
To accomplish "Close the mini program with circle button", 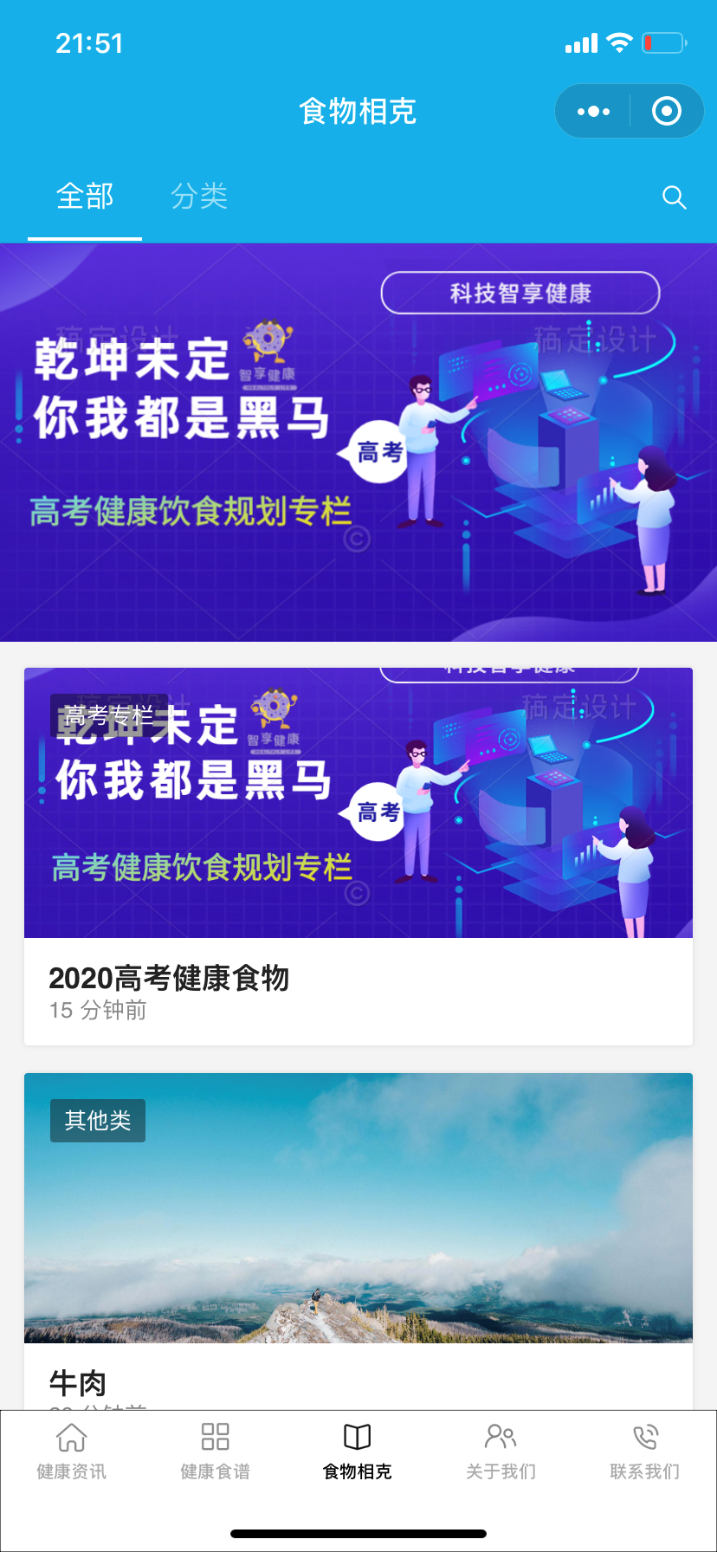I will tap(666, 111).
